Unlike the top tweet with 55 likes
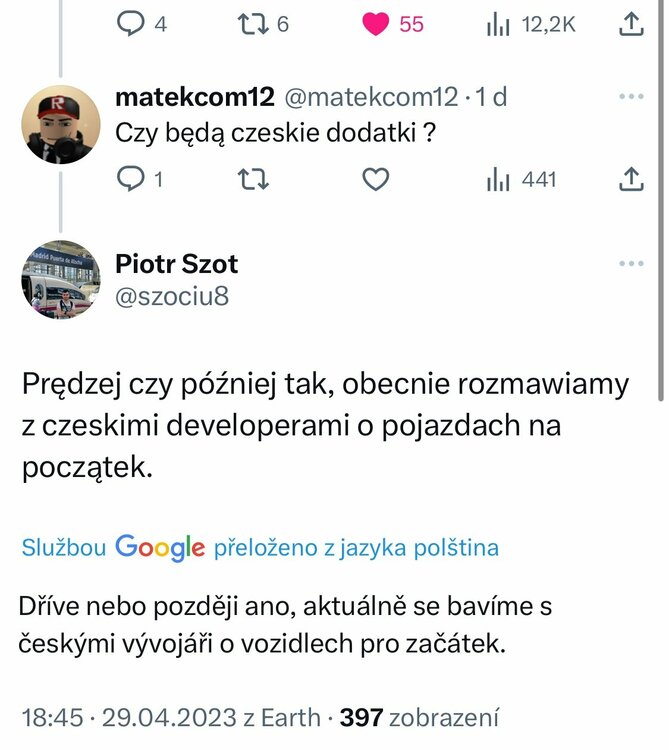This screenshot has width=669, height=750. tap(376, 24)
